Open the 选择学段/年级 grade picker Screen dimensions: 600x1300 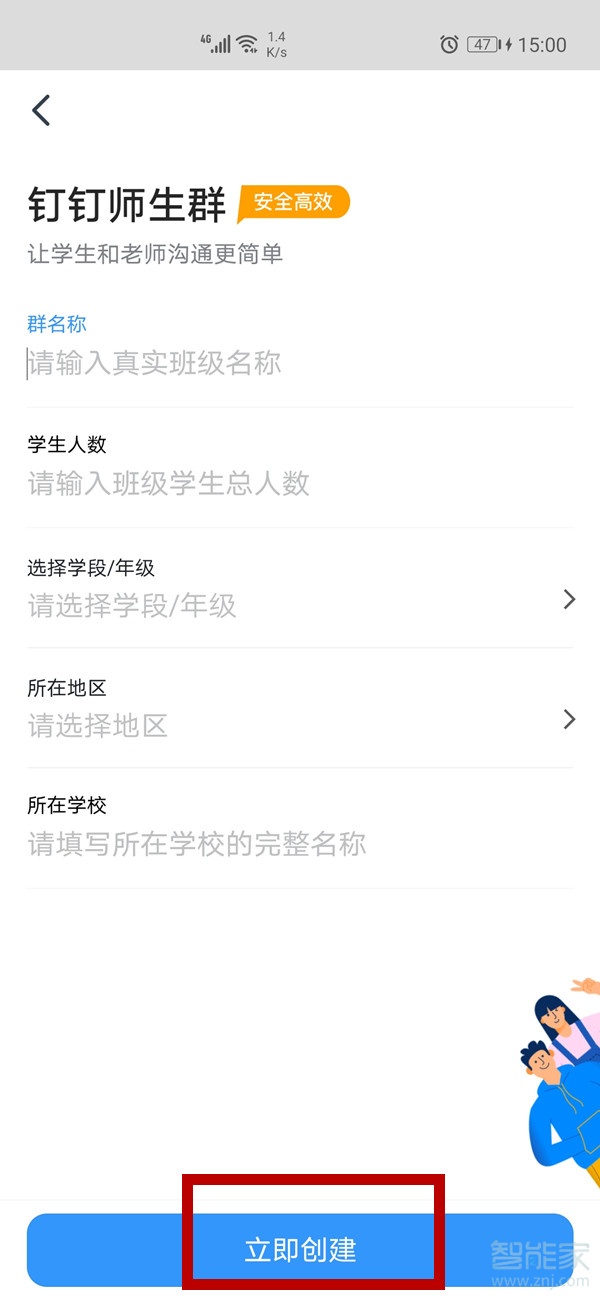(x=300, y=604)
